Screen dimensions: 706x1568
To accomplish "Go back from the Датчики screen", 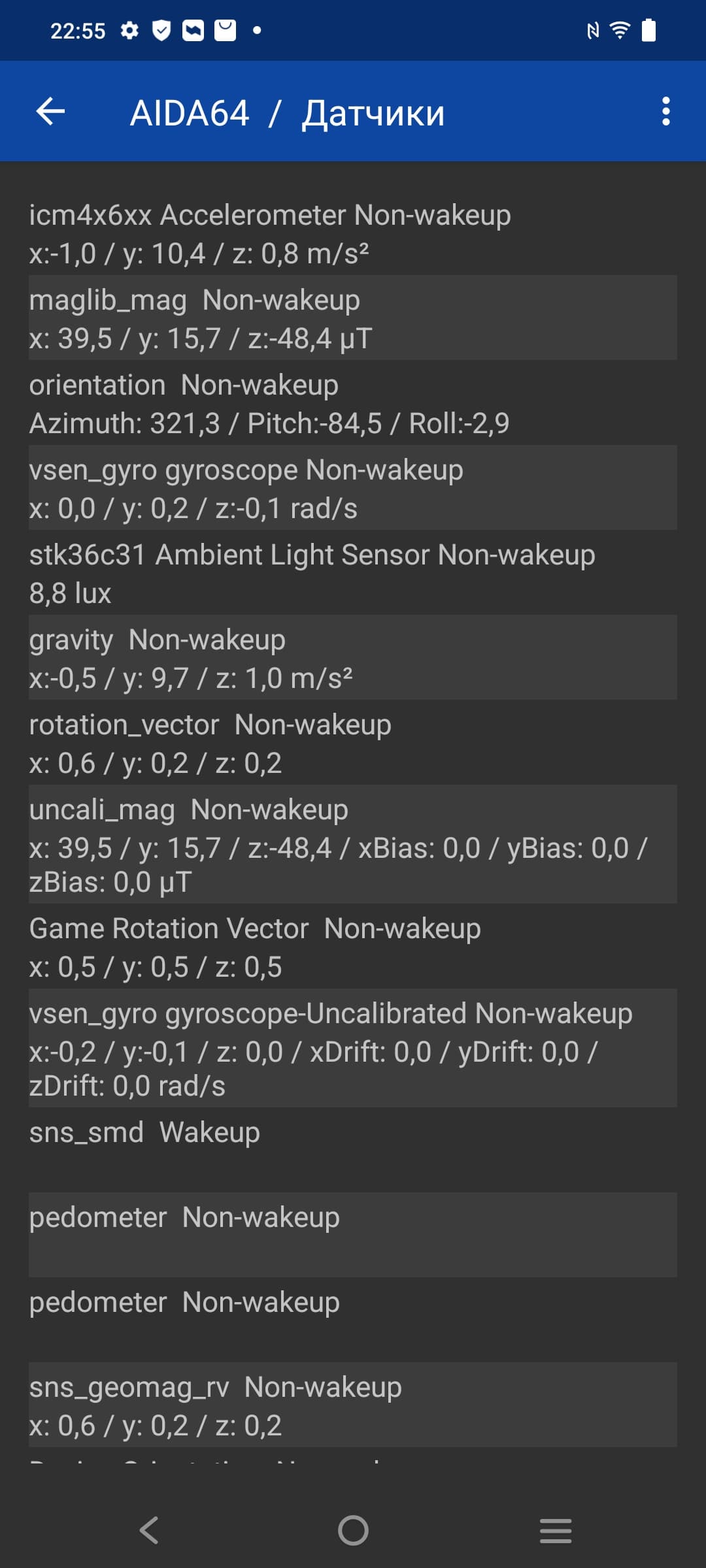I will pyautogui.click(x=50, y=112).
